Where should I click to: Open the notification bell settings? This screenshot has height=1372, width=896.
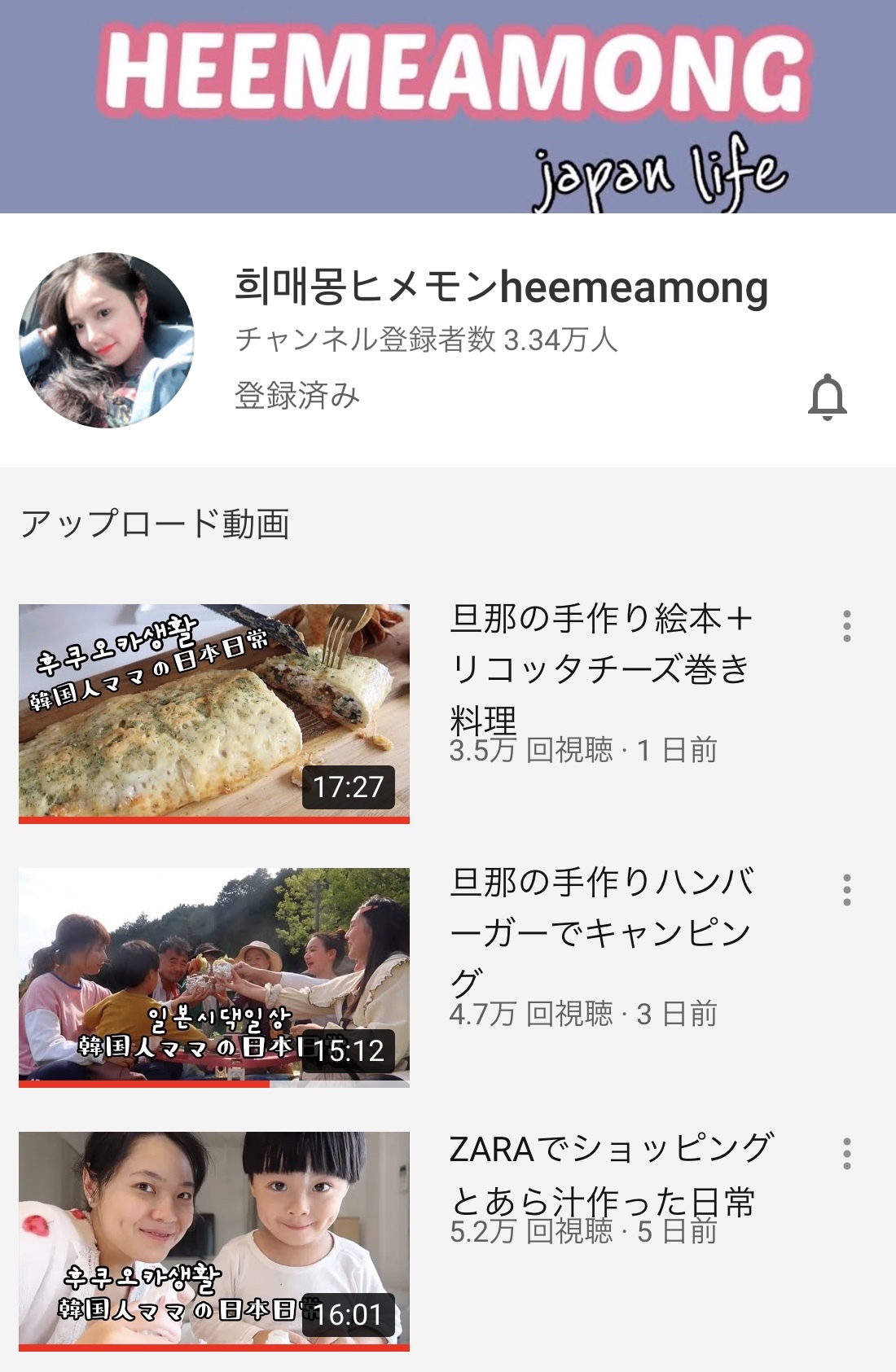tap(827, 397)
